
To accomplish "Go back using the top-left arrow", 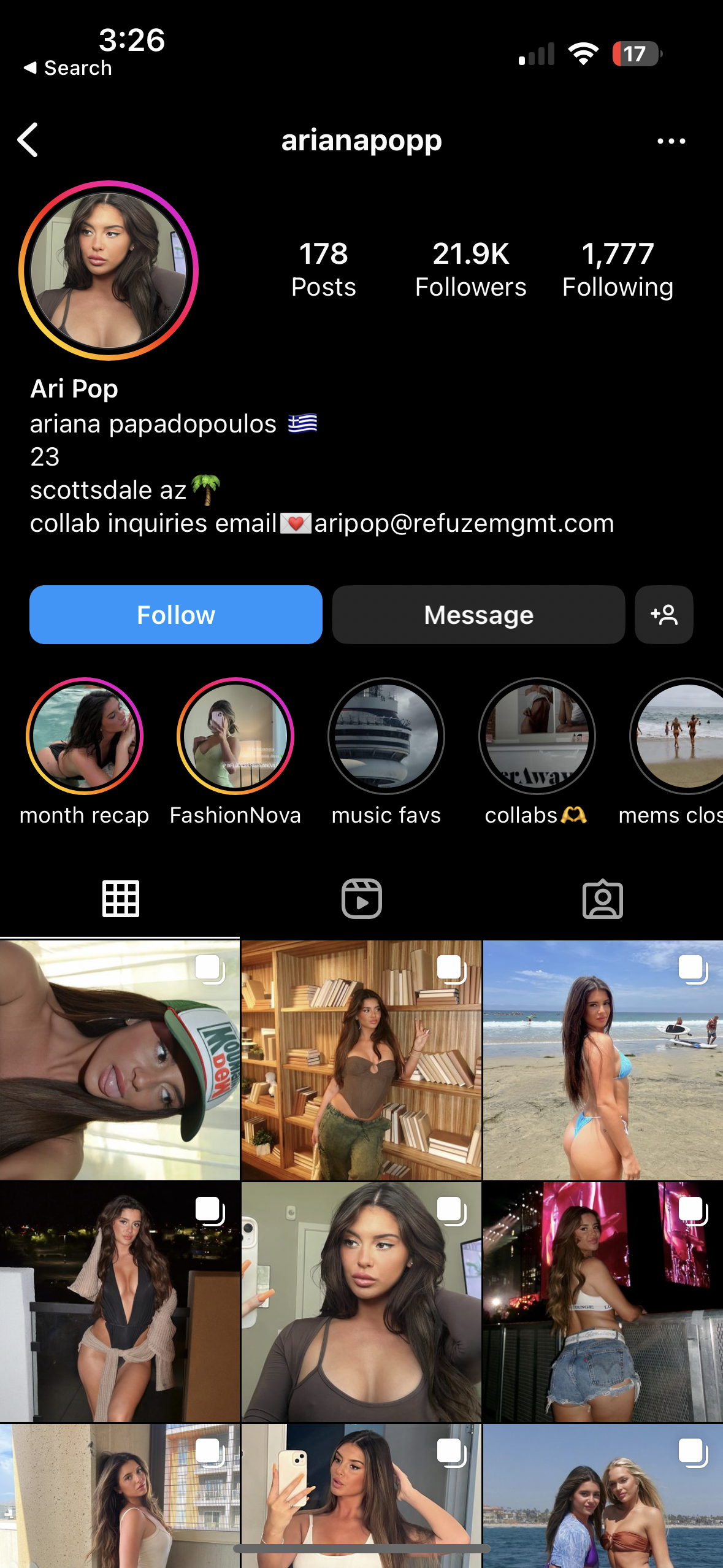I will (x=28, y=140).
